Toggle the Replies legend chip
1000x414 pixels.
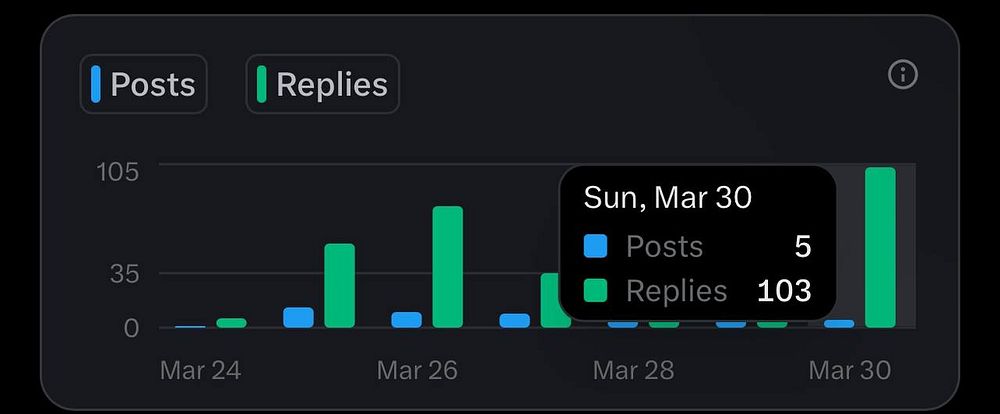tap(322, 84)
